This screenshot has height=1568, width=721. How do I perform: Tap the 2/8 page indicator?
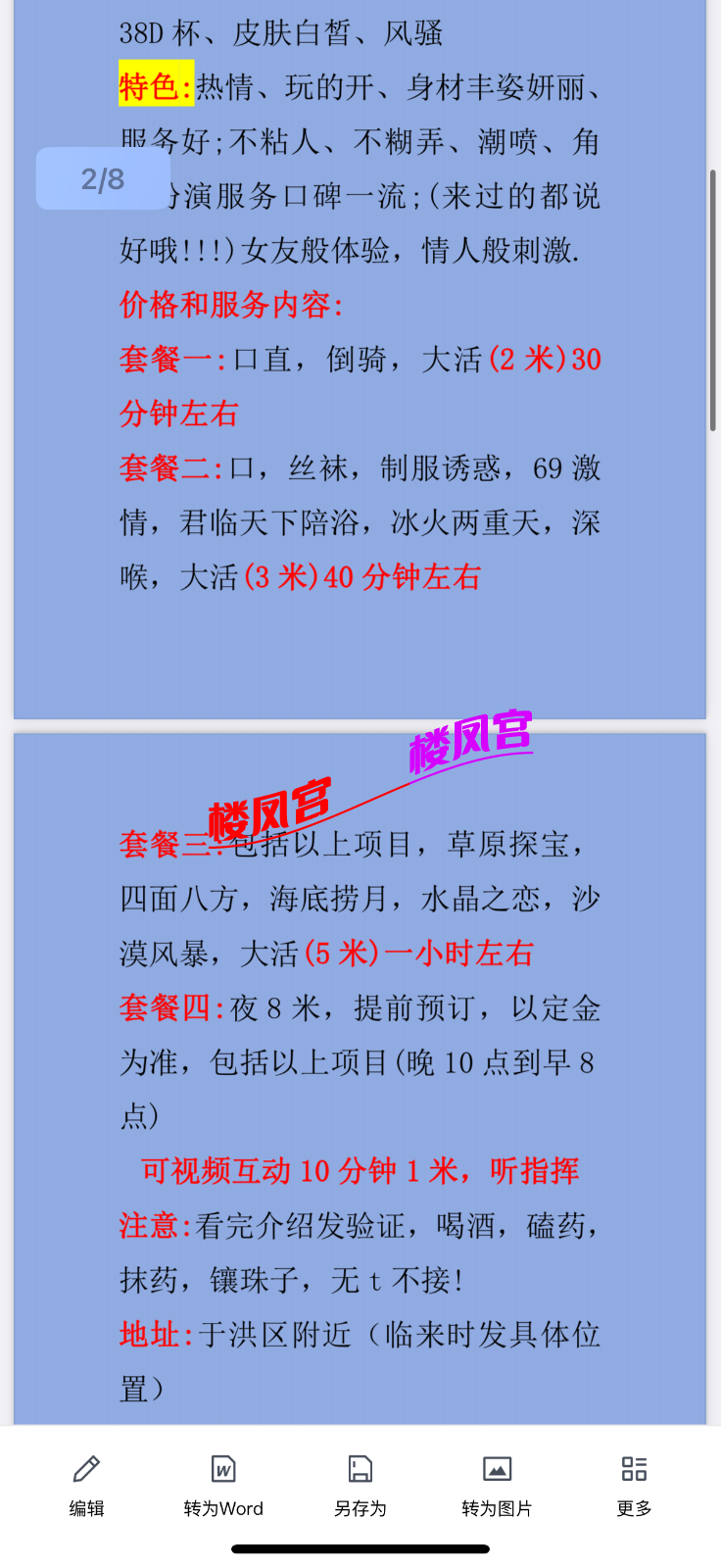103,178
